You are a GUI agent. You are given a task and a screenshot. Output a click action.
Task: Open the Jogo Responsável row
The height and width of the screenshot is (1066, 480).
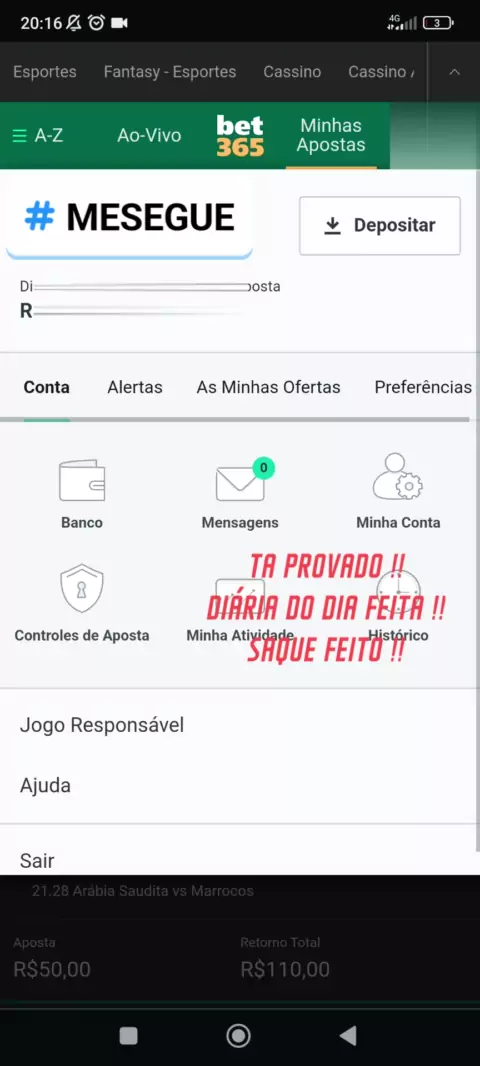point(240,725)
